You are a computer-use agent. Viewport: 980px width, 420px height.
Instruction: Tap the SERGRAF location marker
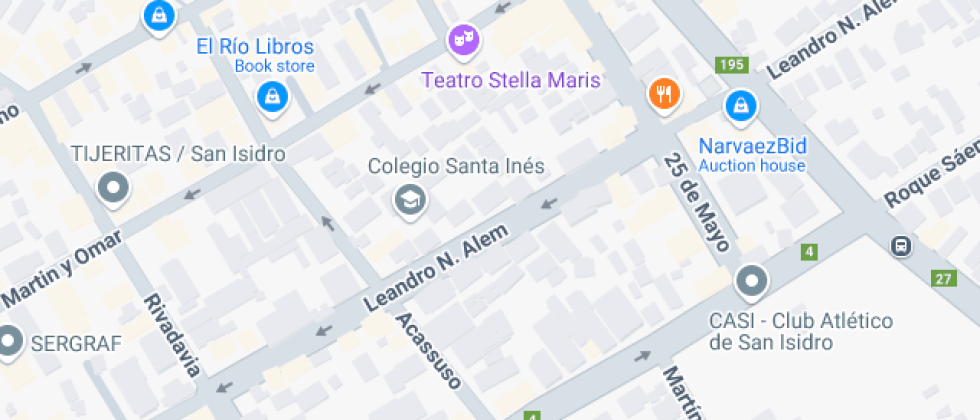[x=11, y=342]
